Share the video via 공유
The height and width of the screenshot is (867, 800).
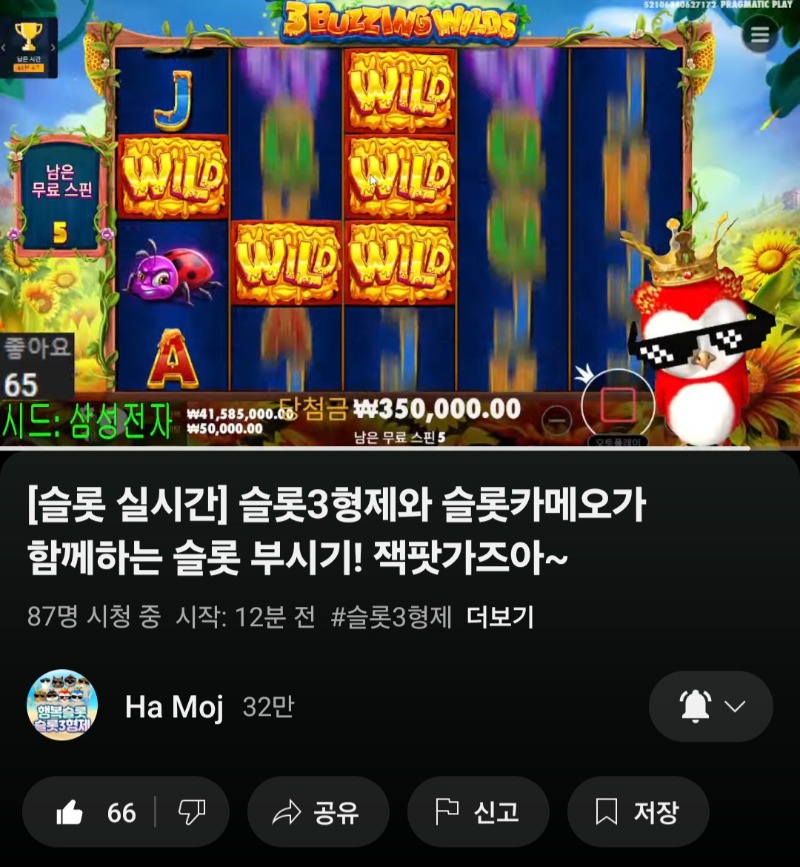coord(318,812)
